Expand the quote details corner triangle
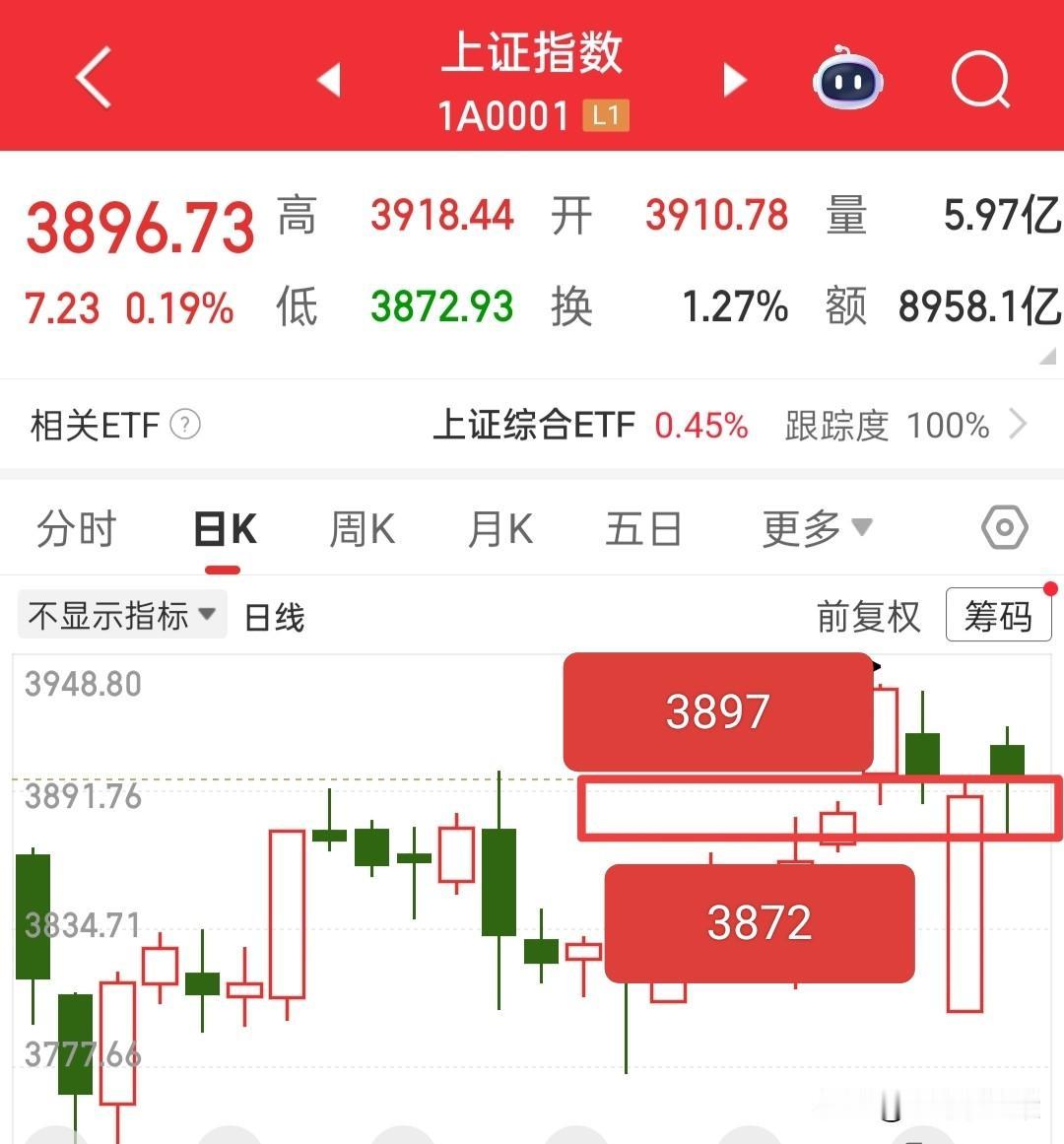 click(1048, 357)
